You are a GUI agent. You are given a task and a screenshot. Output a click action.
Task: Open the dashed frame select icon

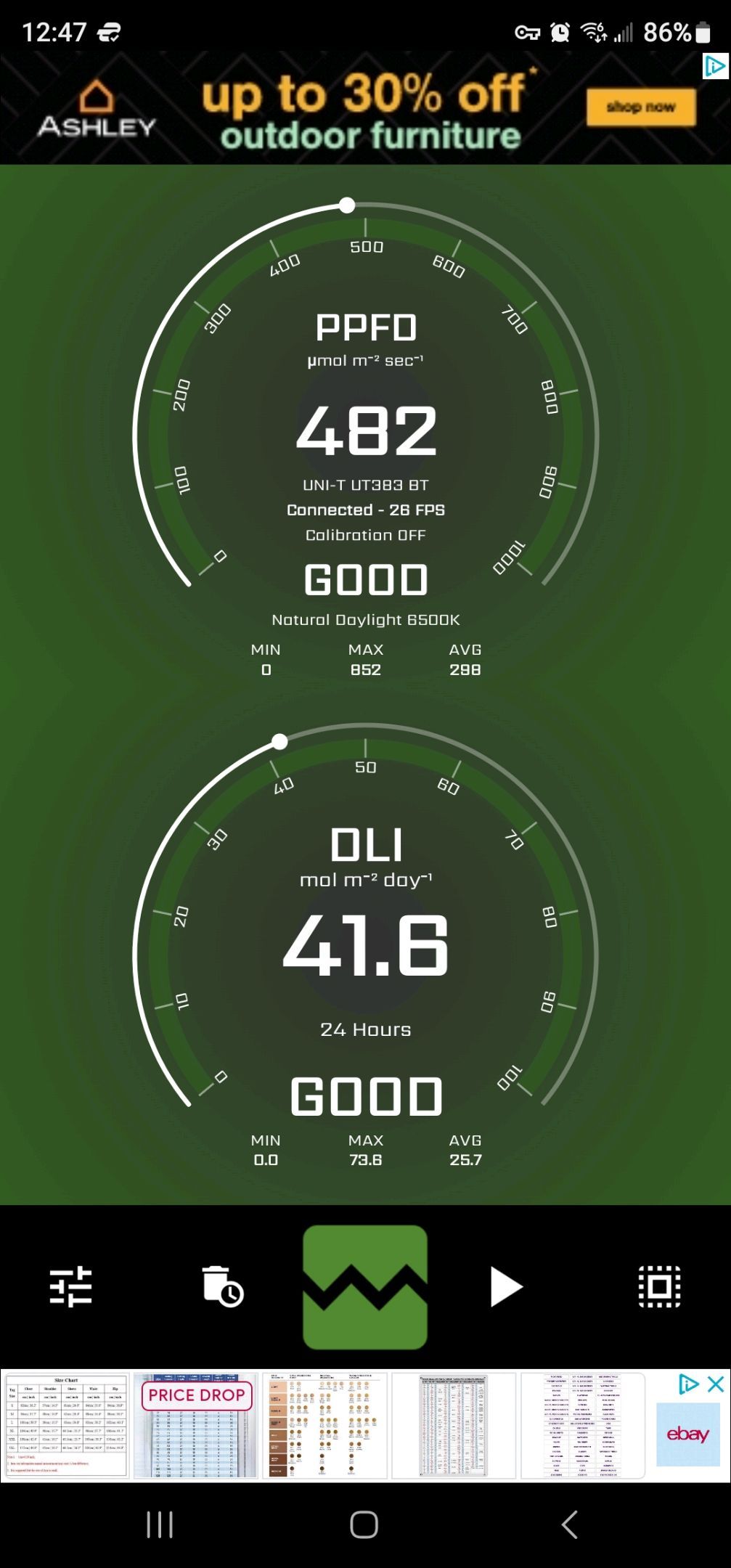pyautogui.click(x=659, y=1286)
